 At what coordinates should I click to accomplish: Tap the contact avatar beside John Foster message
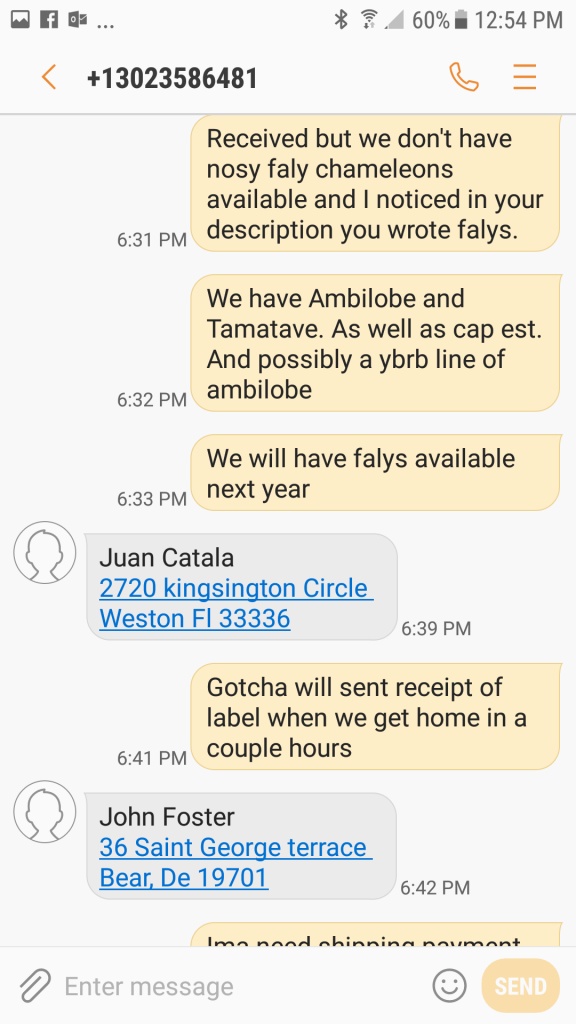[x=45, y=812]
